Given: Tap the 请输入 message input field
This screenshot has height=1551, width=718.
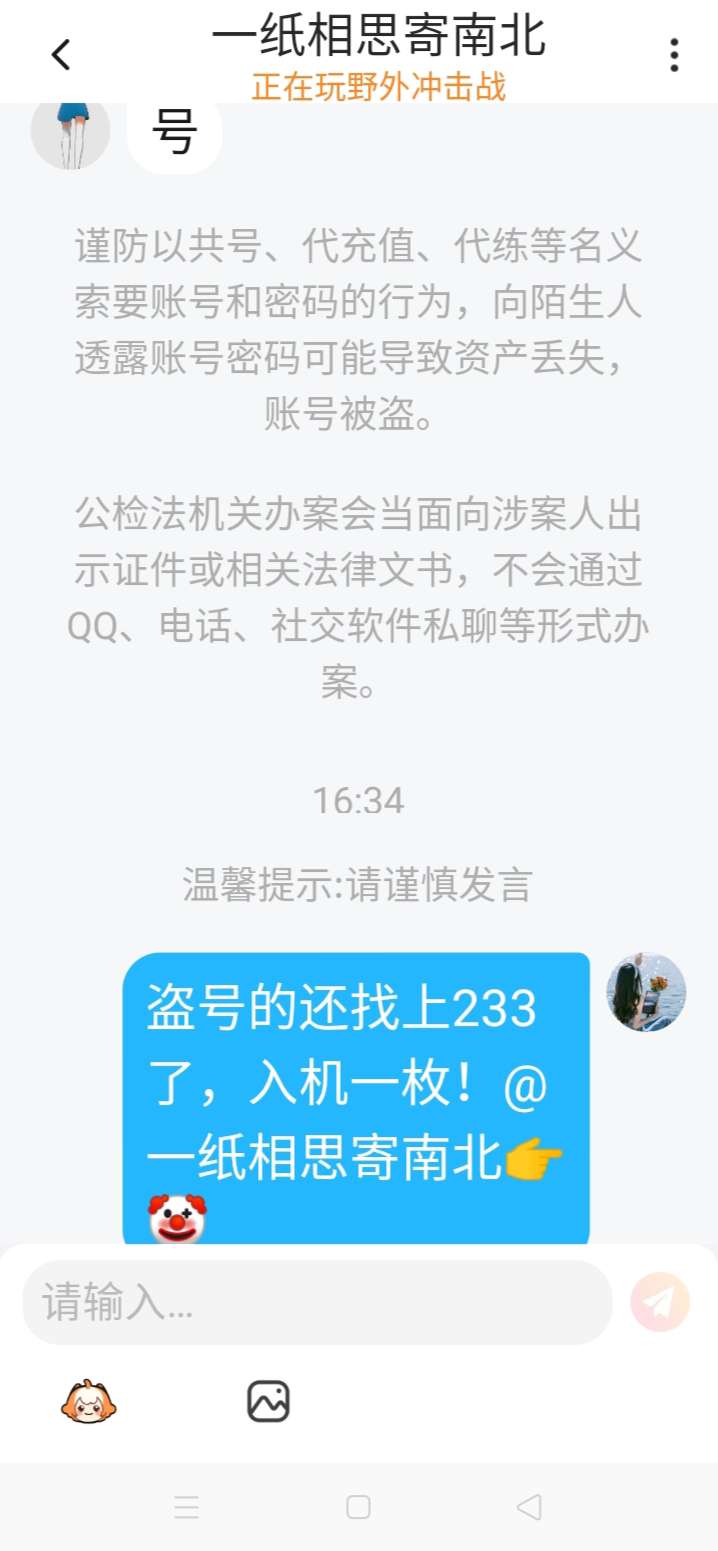Looking at the screenshot, I should (317, 1302).
